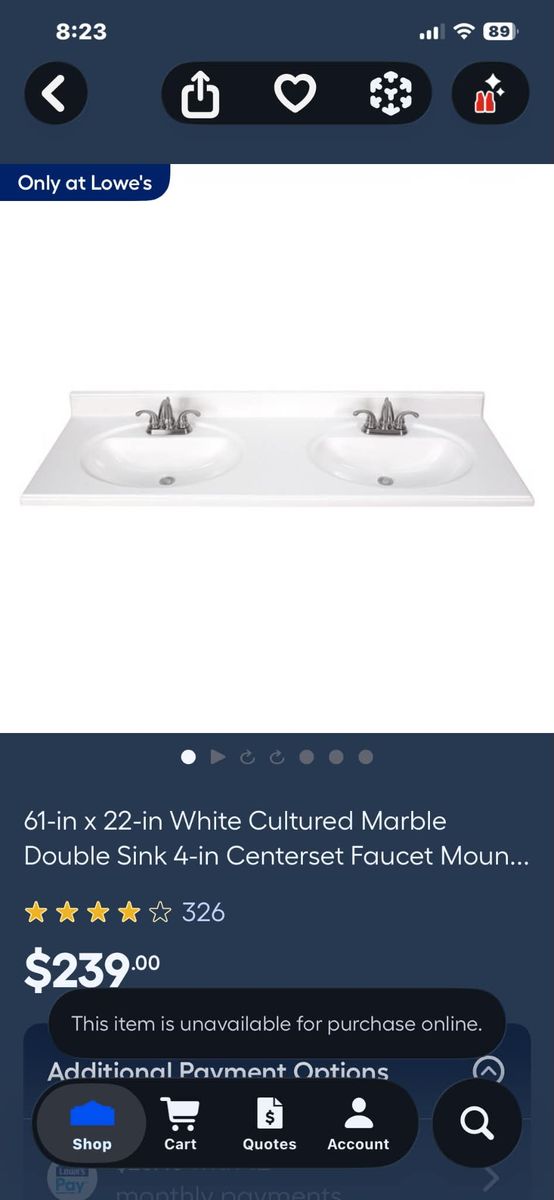
Task: Go back using the arrow button
Action: [x=56, y=94]
